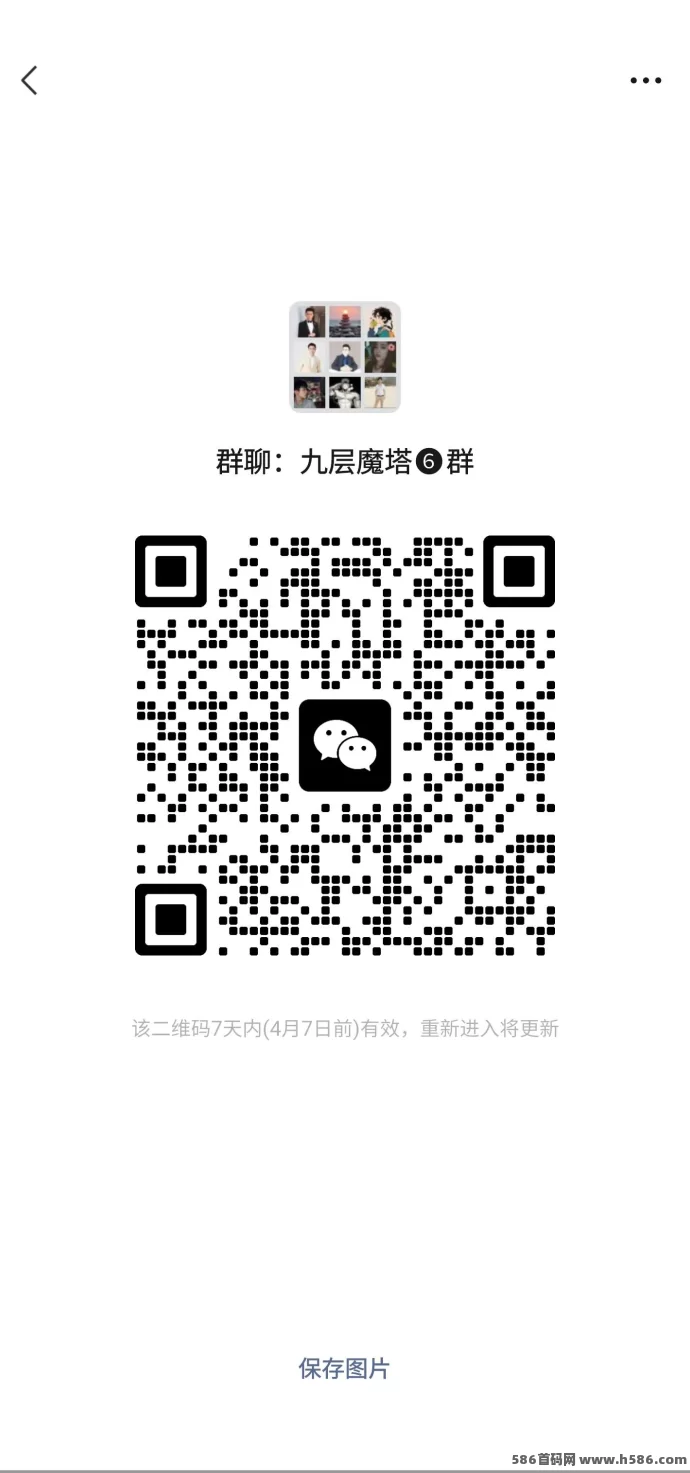This screenshot has width=690, height=1473.
Task: Tap 保存图片 to save the image
Action: click(x=344, y=1368)
